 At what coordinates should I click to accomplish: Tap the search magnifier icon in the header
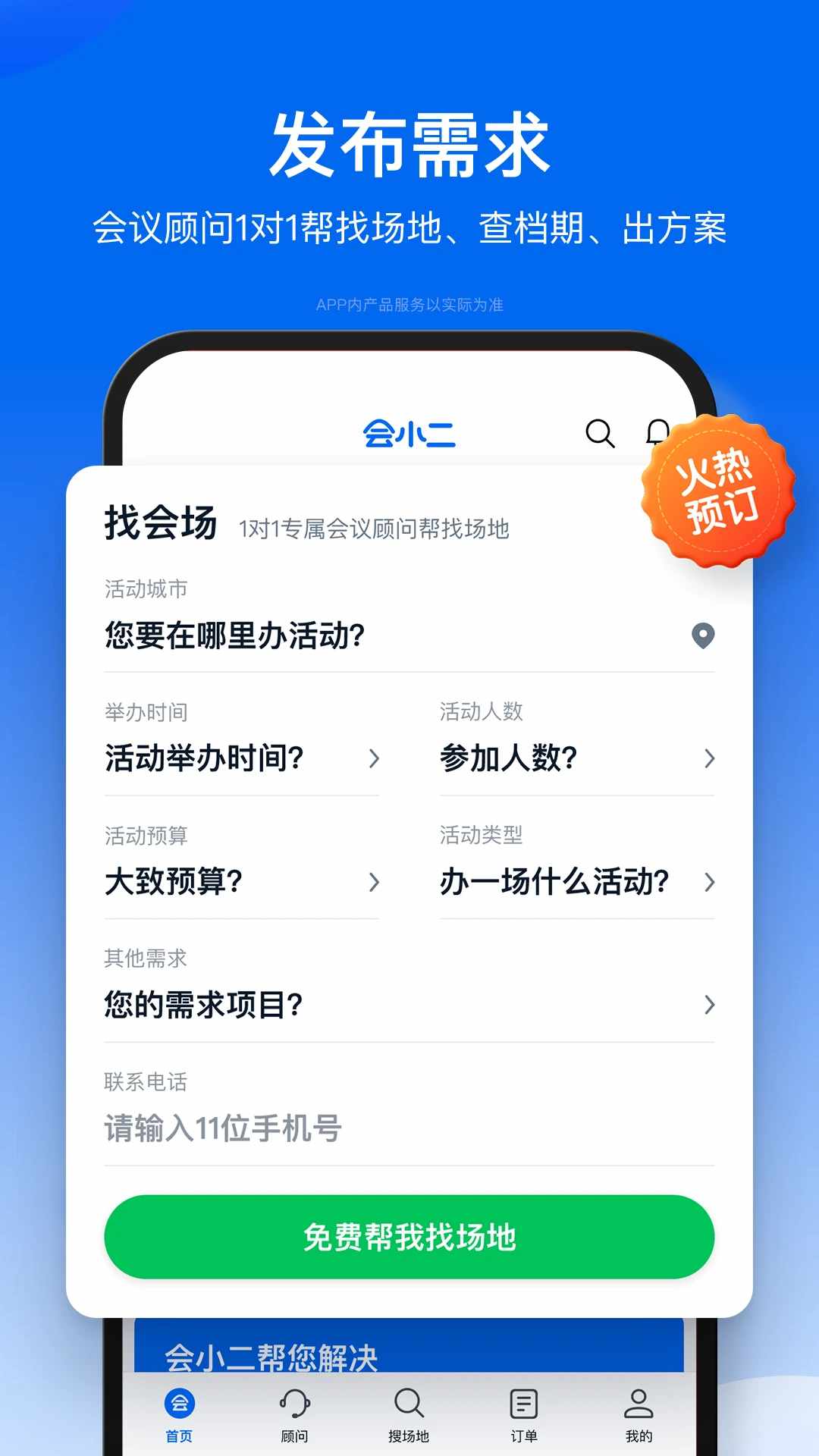pos(601,435)
